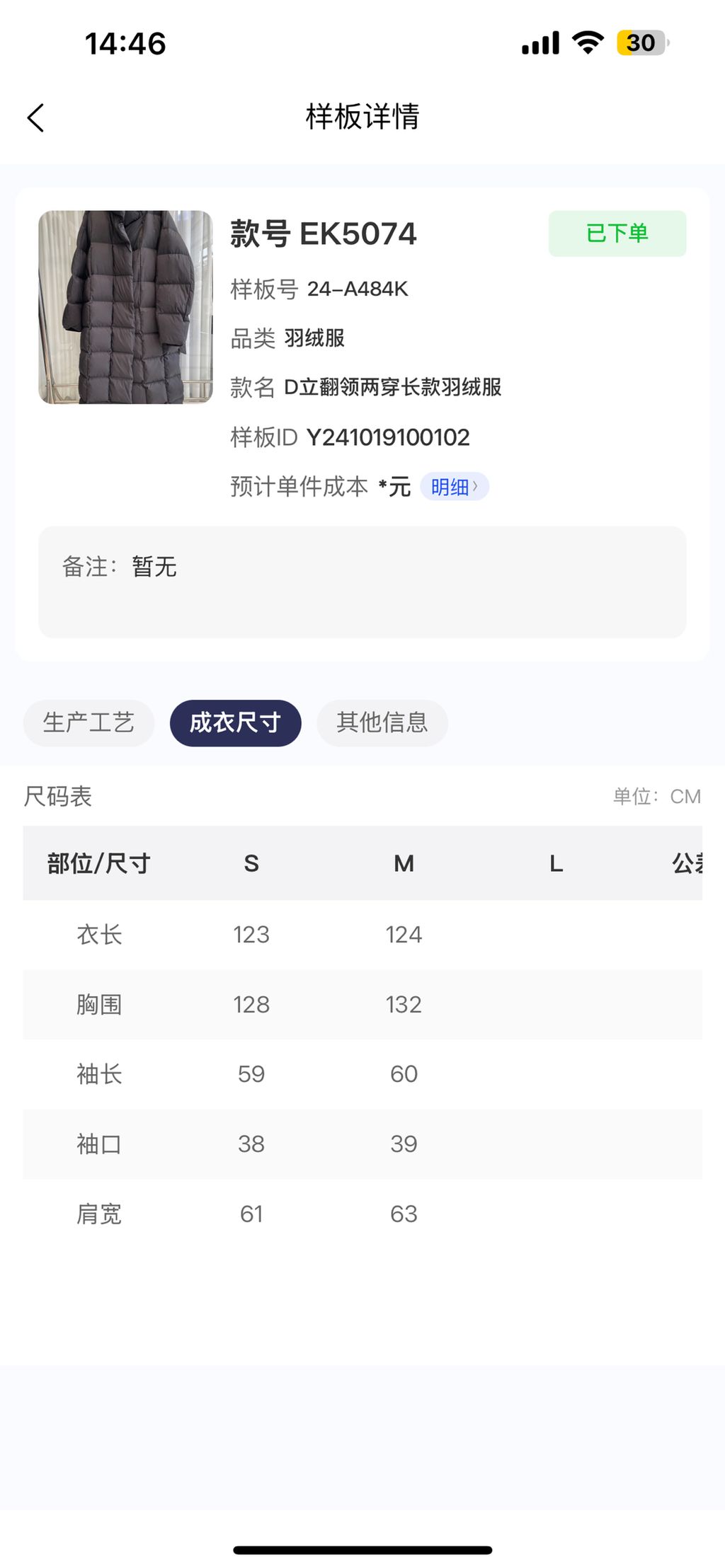The width and height of the screenshot is (725, 1568).
Task: Tap the back arrow to exit sample details
Action: (x=35, y=117)
